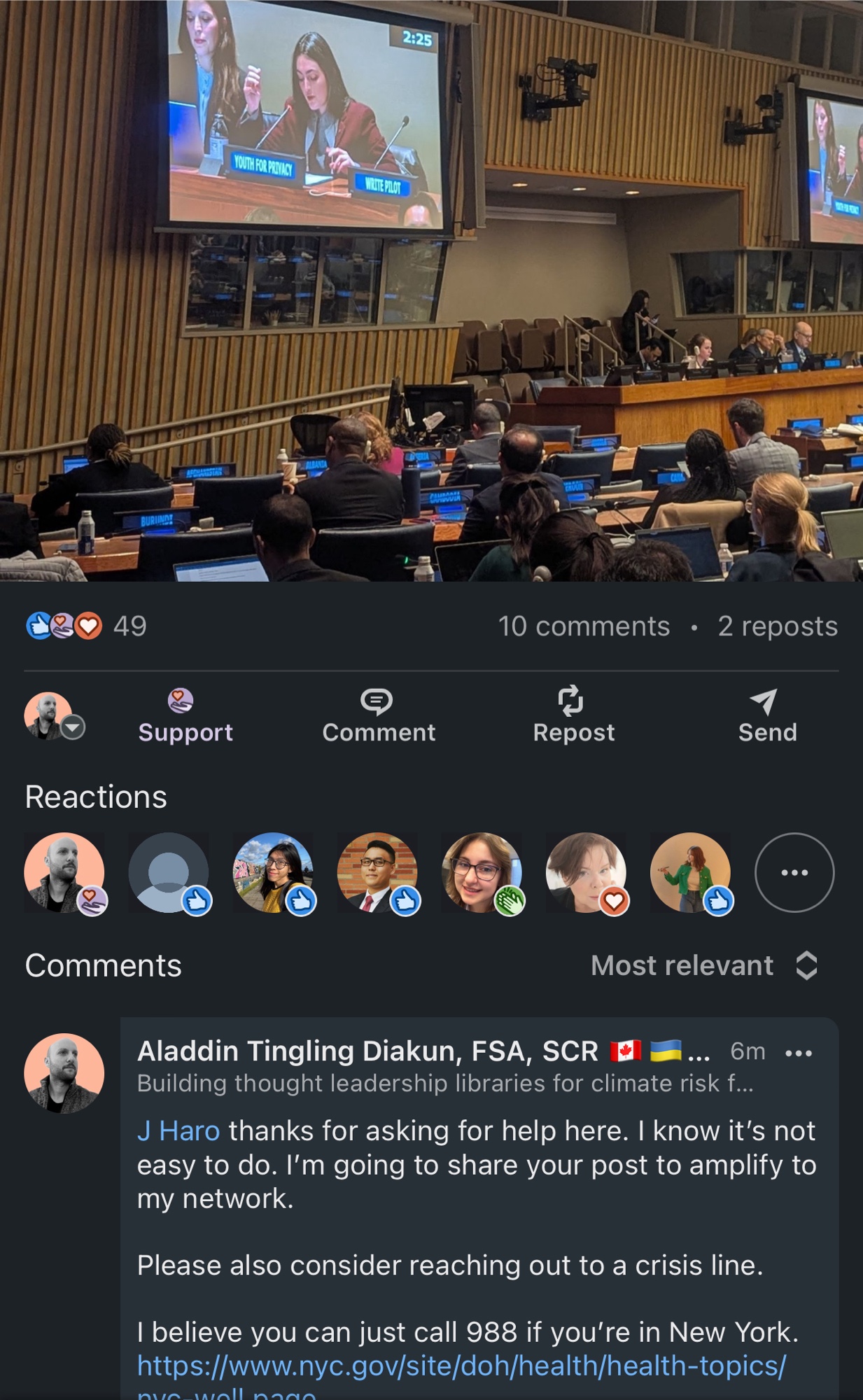Screen dimensions: 863x1400
Task: Open the conference room post photo
Action: pyautogui.click(x=431, y=290)
